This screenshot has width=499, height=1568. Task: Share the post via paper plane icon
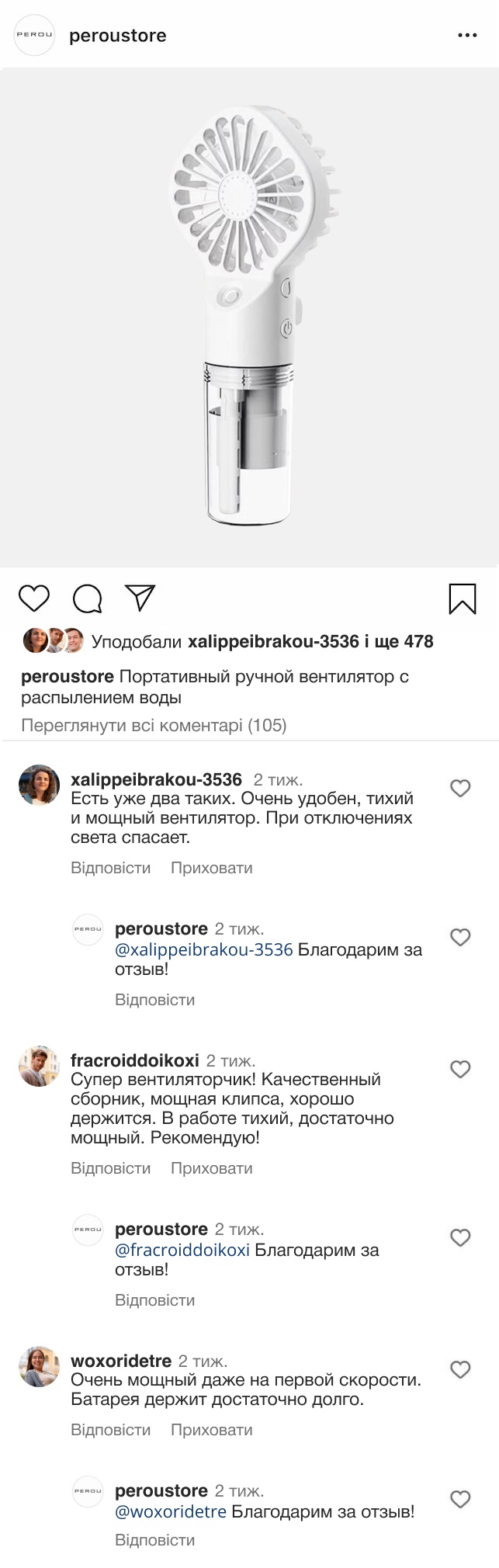point(140,598)
